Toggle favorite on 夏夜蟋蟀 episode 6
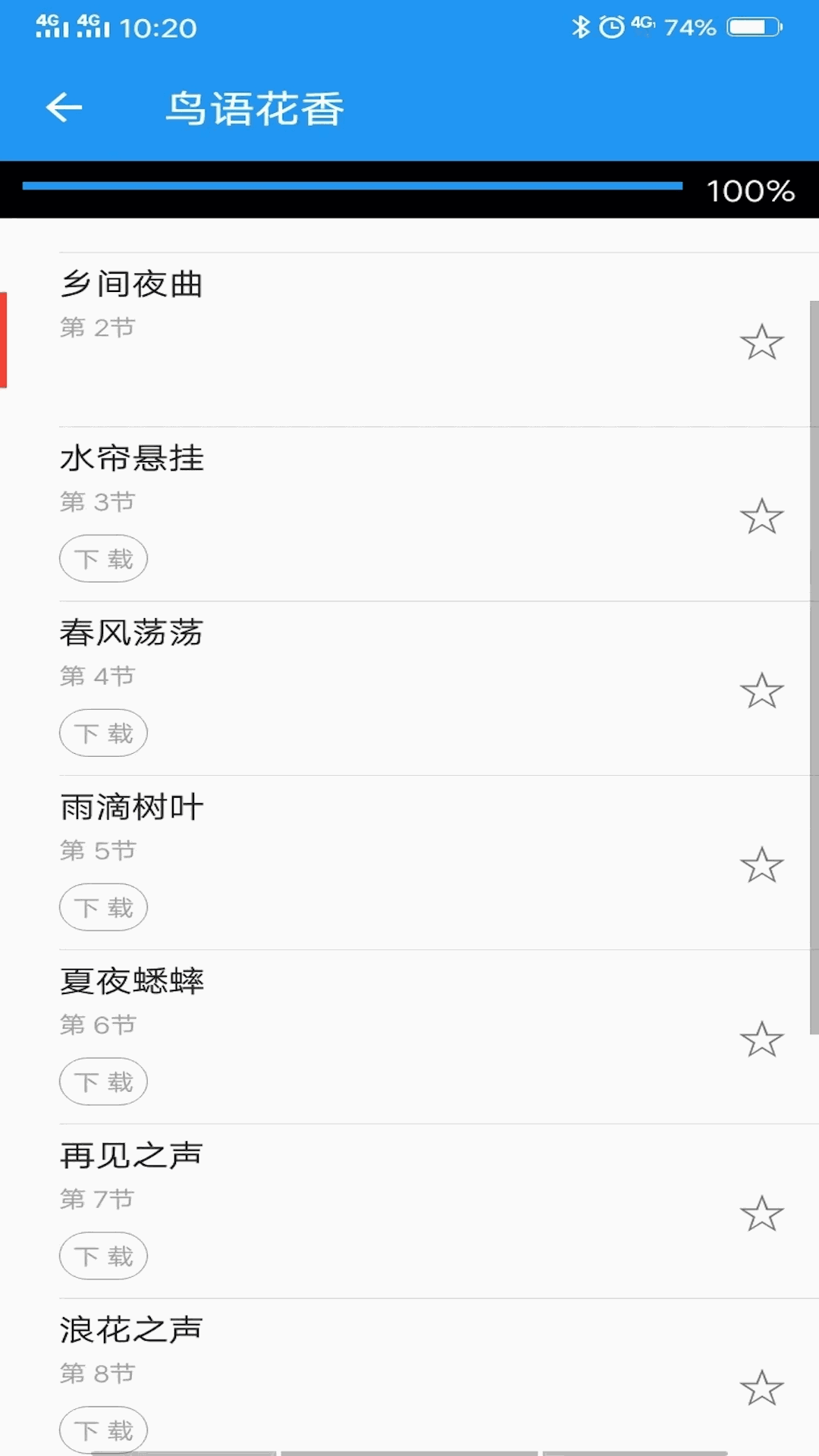This screenshot has height=1456, width=819. (761, 1040)
